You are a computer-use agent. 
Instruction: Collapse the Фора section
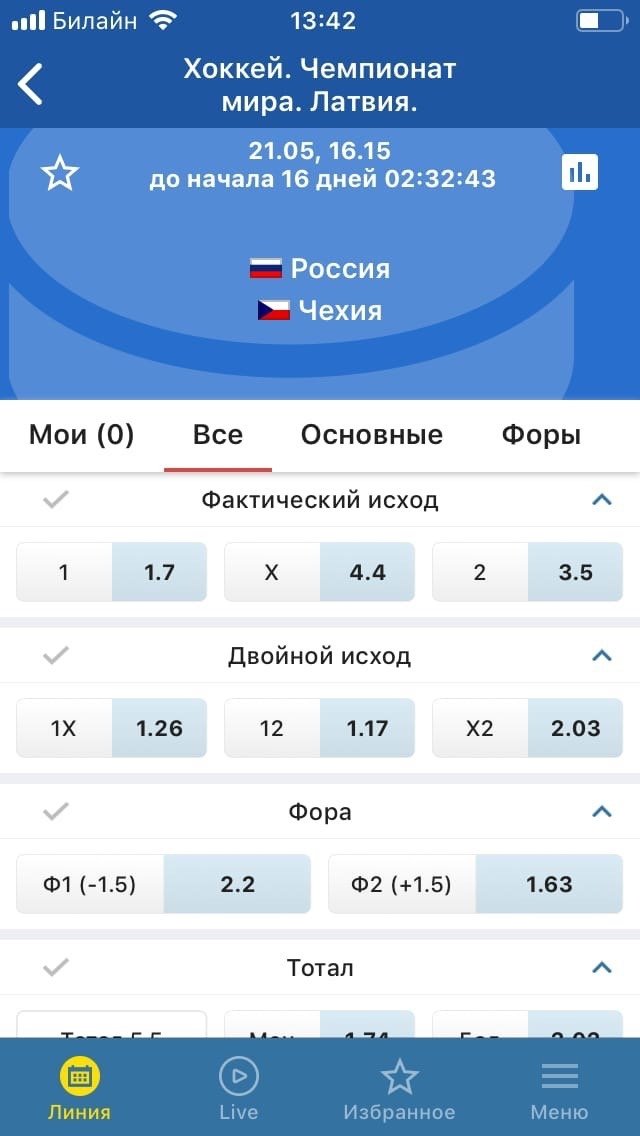coord(601,811)
